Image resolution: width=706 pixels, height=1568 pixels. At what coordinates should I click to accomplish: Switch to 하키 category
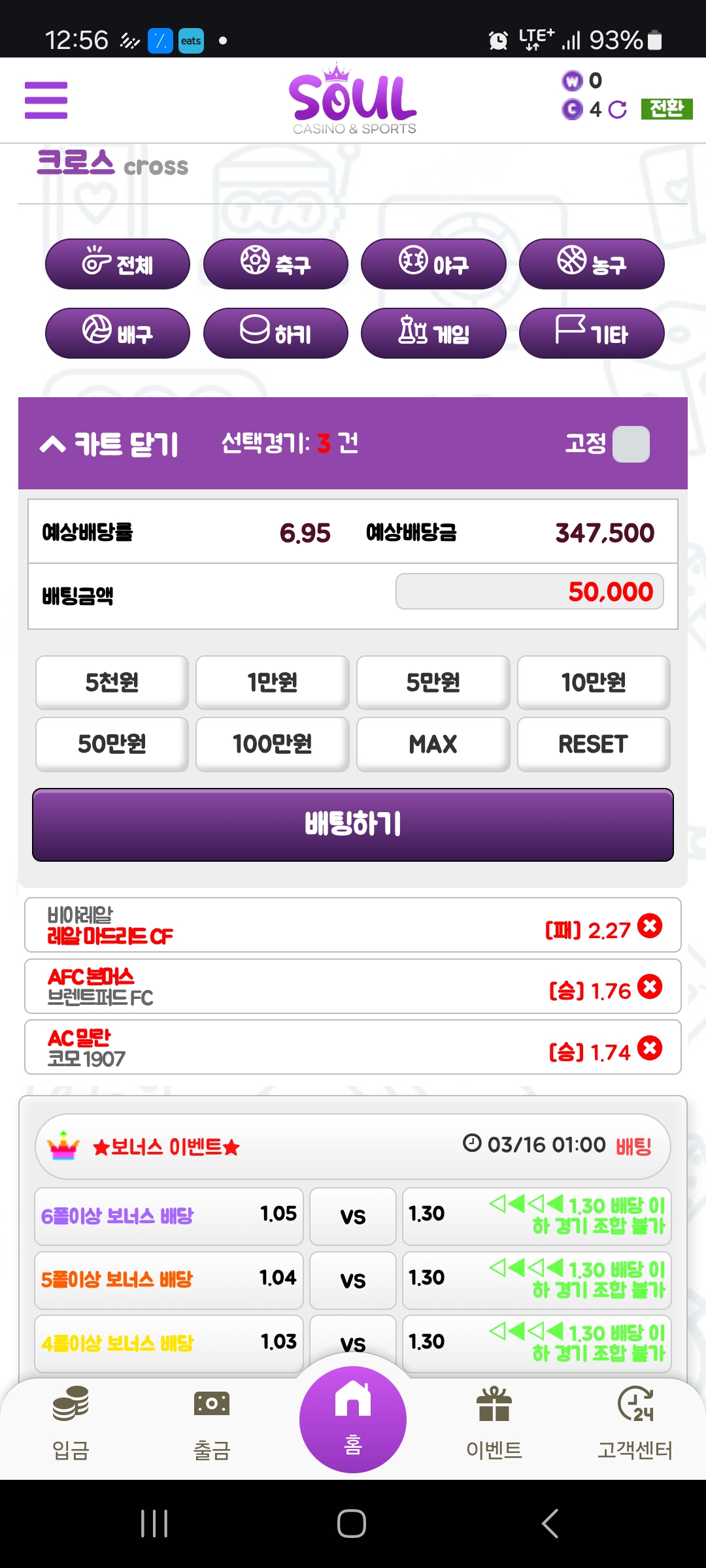(x=275, y=333)
